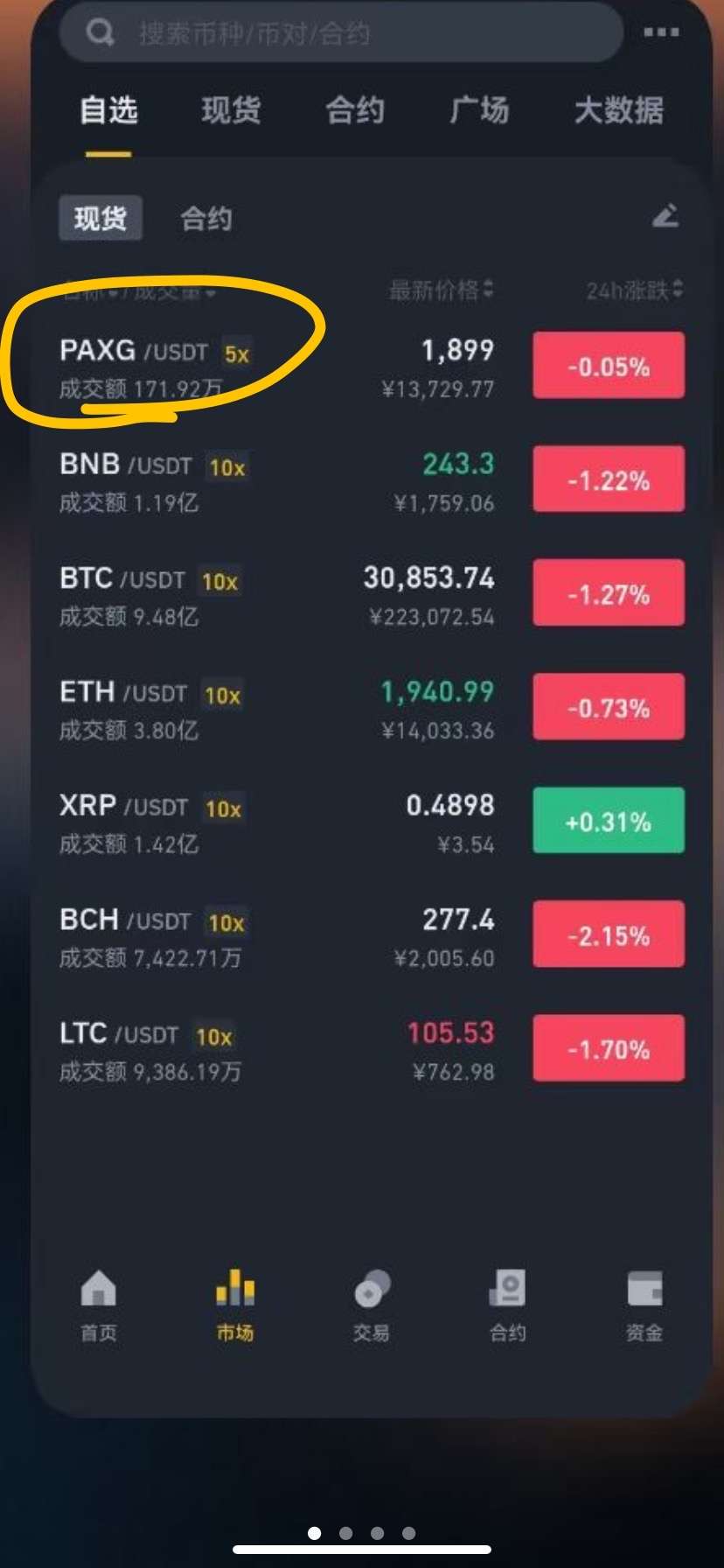Open the 资金 wallet tab

(x=644, y=1305)
